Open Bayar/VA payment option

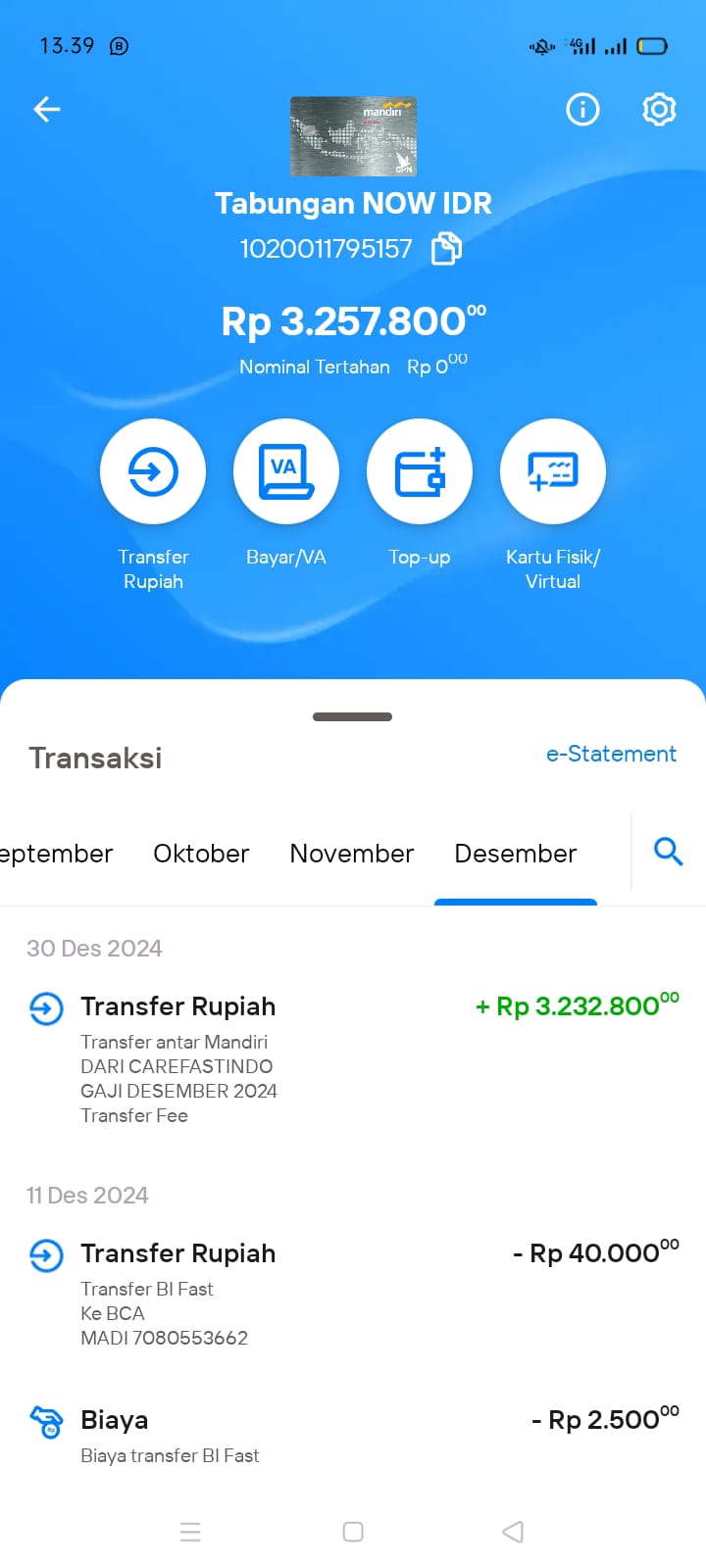(286, 471)
